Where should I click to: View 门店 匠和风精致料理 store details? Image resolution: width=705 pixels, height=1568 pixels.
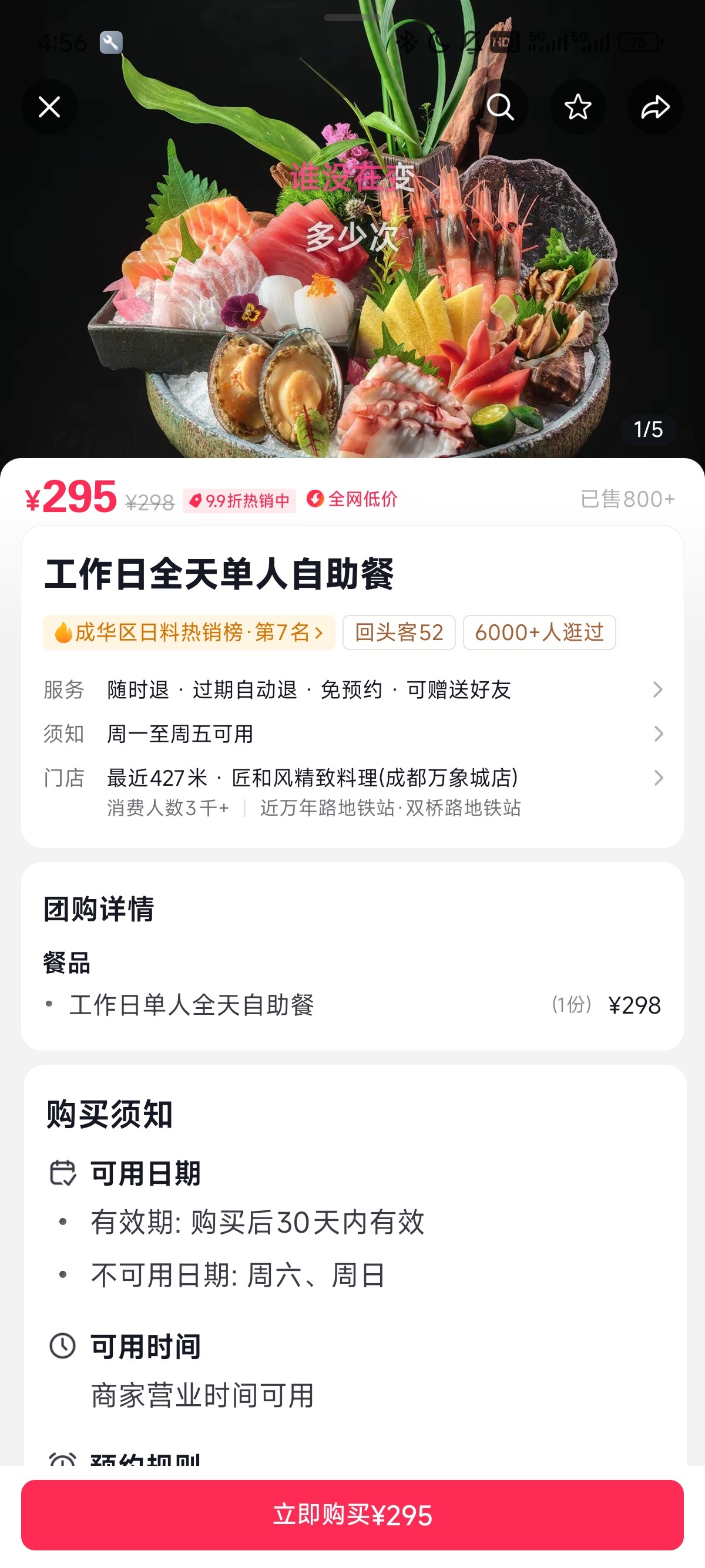click(352, 791)
